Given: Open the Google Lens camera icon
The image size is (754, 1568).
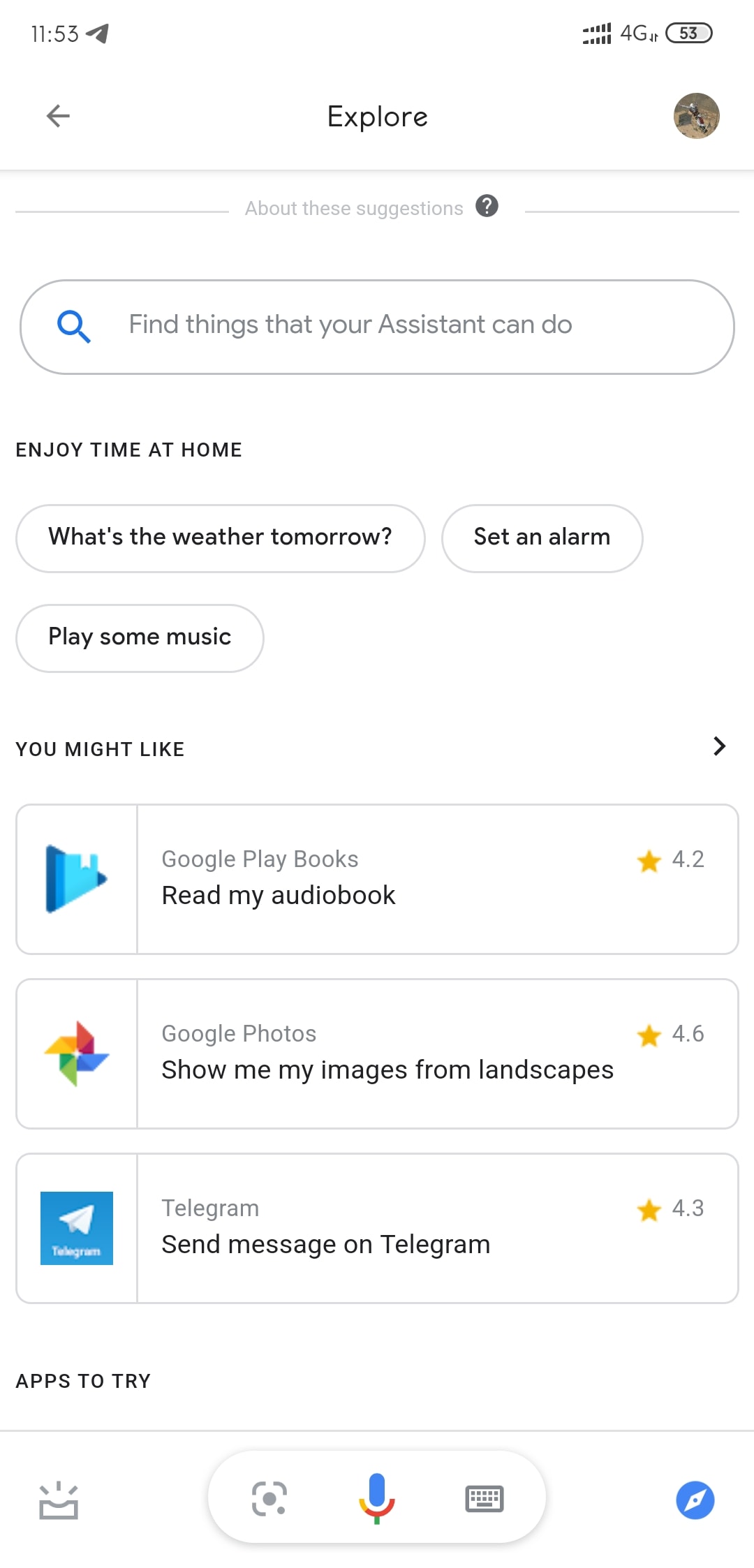Looking at the screenshot, I should [269, 1497].
